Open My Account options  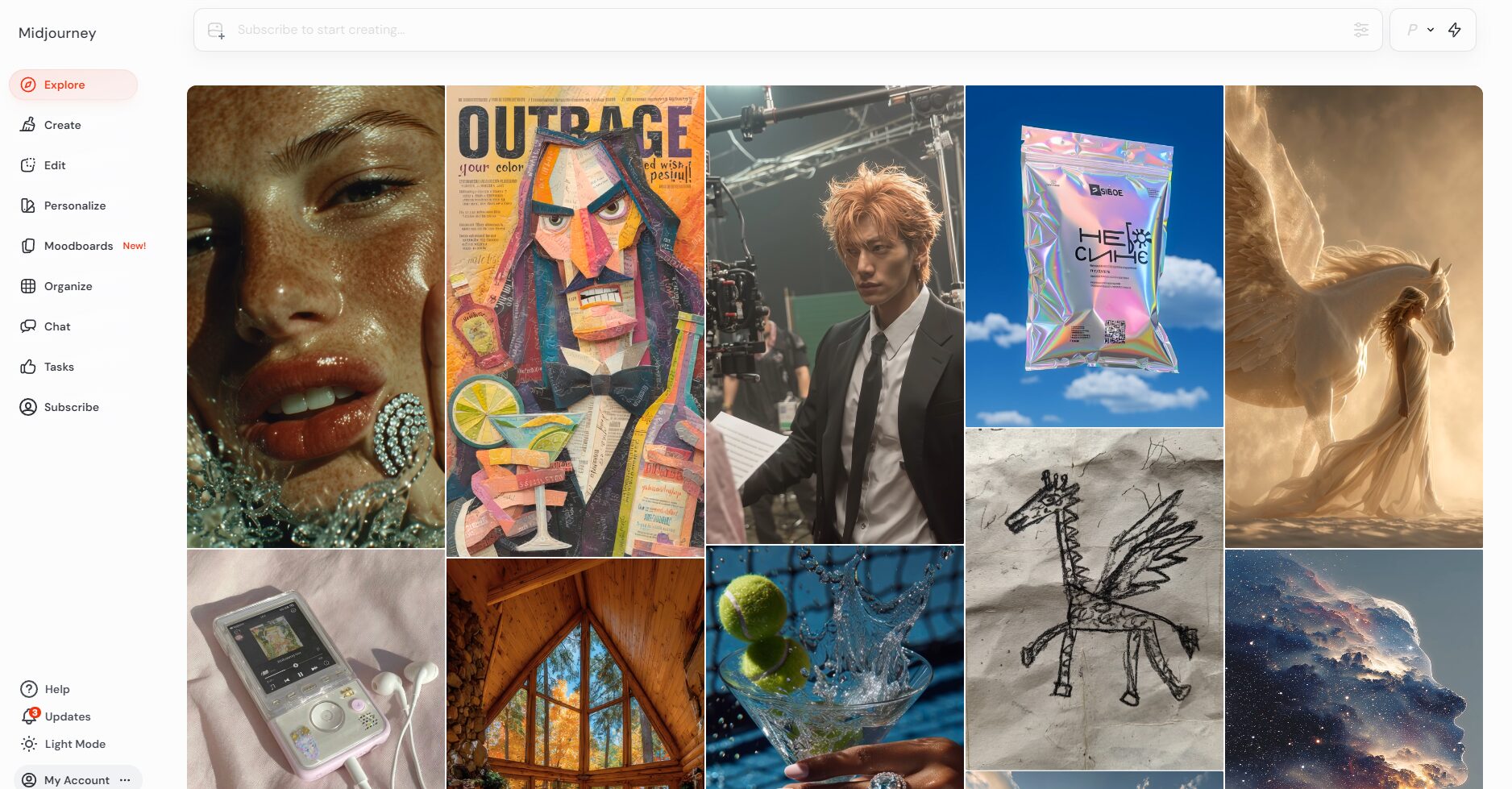(77, 779)
